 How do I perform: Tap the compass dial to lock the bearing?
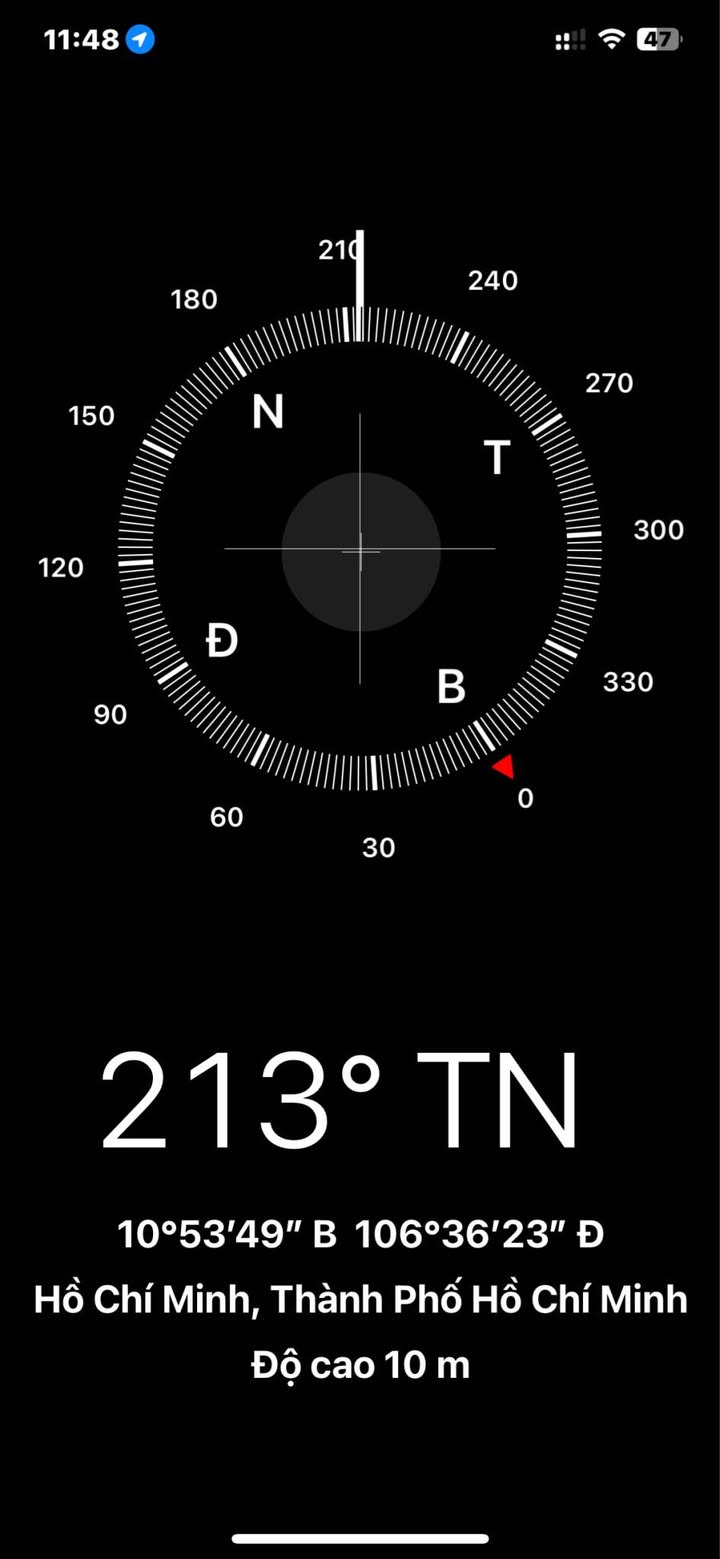point(360,550)
